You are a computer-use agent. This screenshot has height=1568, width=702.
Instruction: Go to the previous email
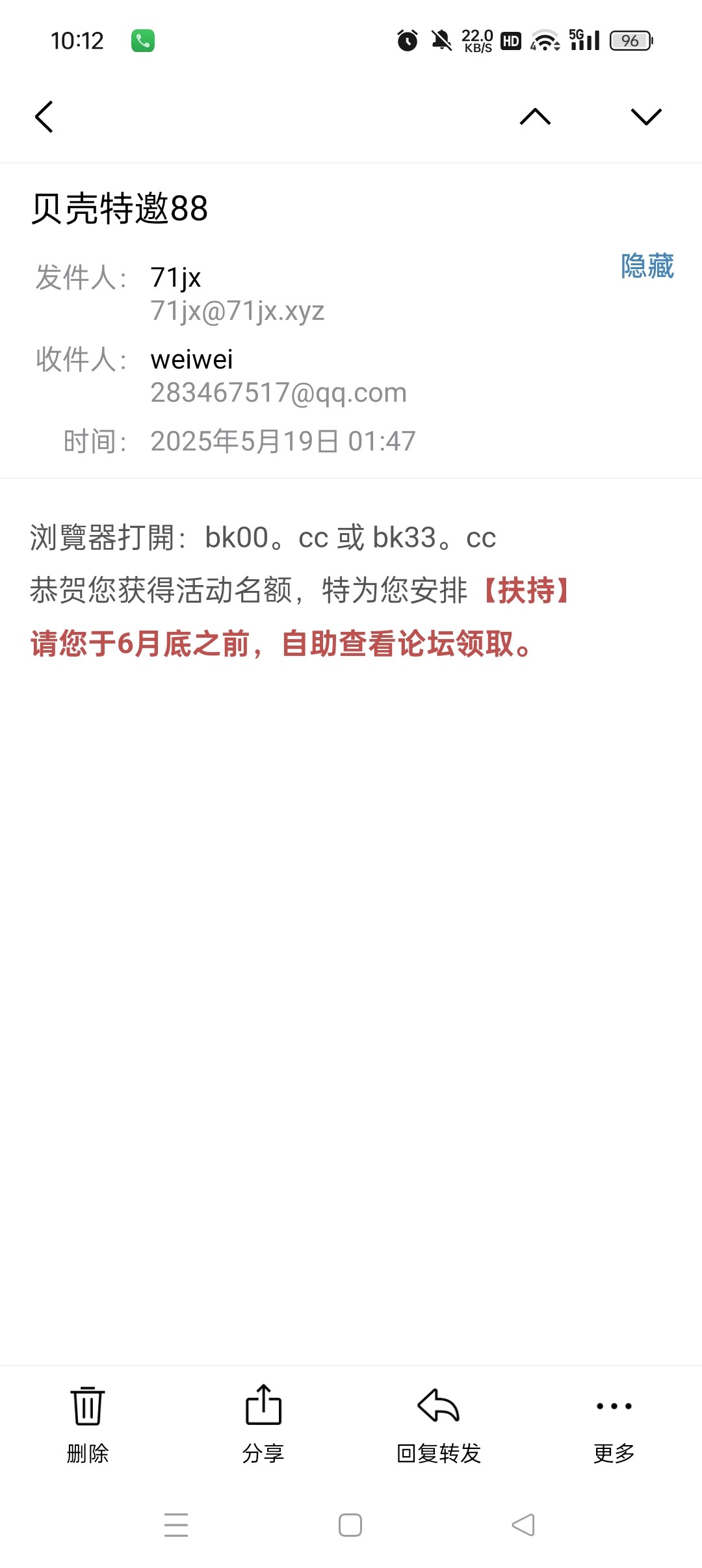(535, 117)
